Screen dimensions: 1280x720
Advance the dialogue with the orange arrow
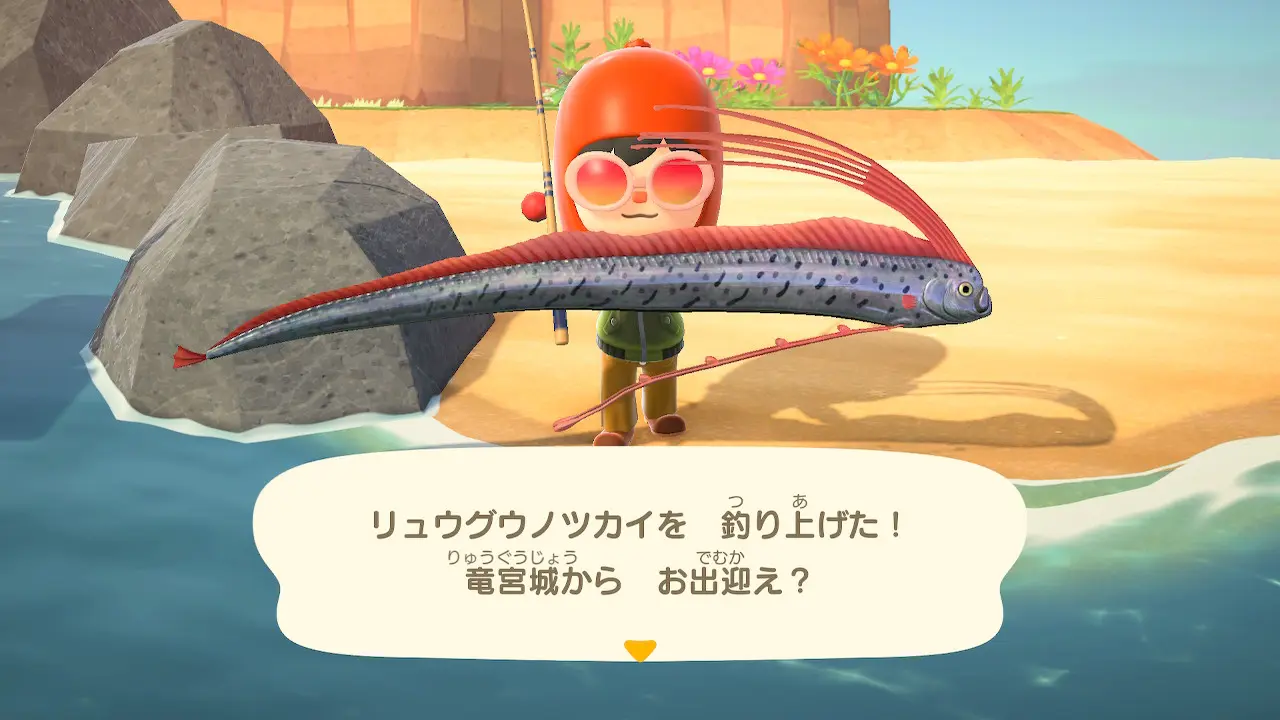point(639,650)
